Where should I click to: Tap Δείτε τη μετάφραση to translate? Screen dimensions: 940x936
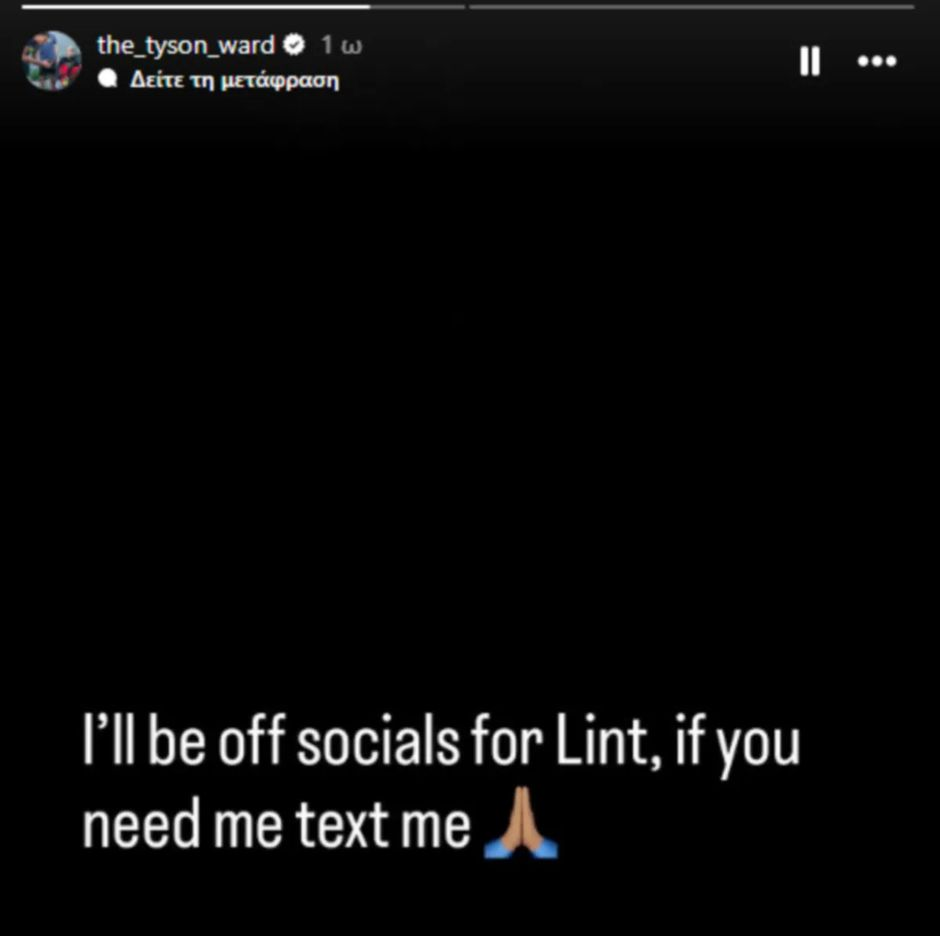234,80
